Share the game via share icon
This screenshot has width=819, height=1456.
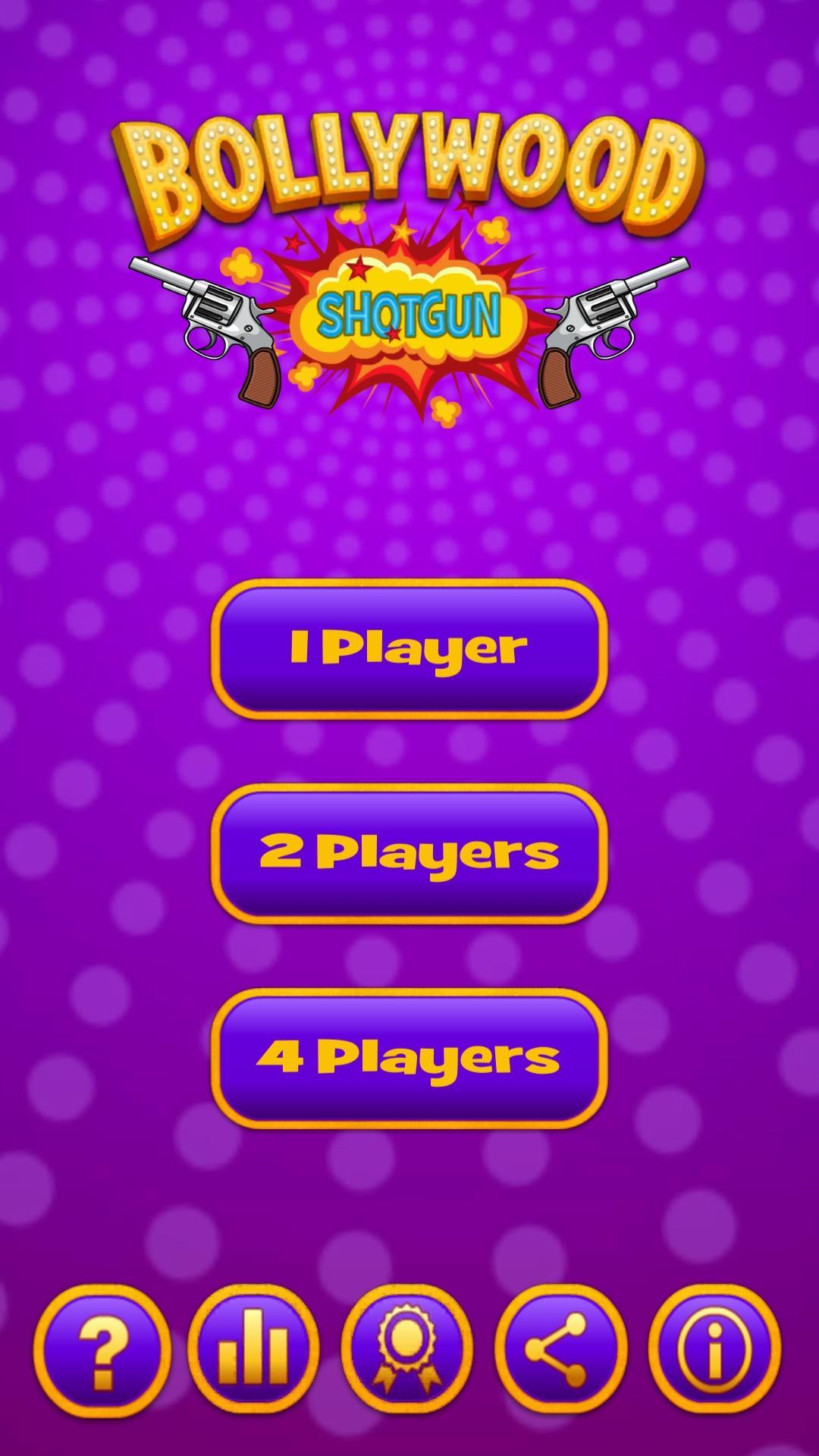coord(561,1349)
